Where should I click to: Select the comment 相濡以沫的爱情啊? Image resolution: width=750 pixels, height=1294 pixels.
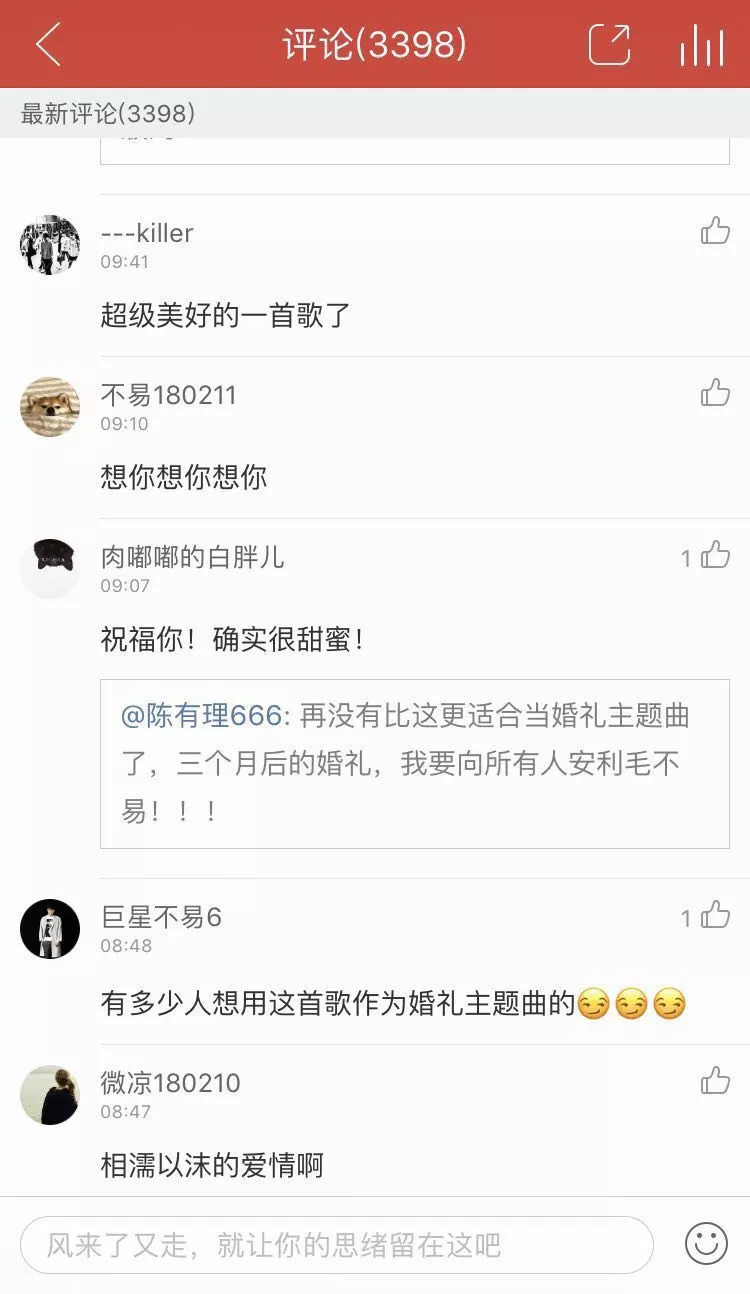coord(212,1165)
